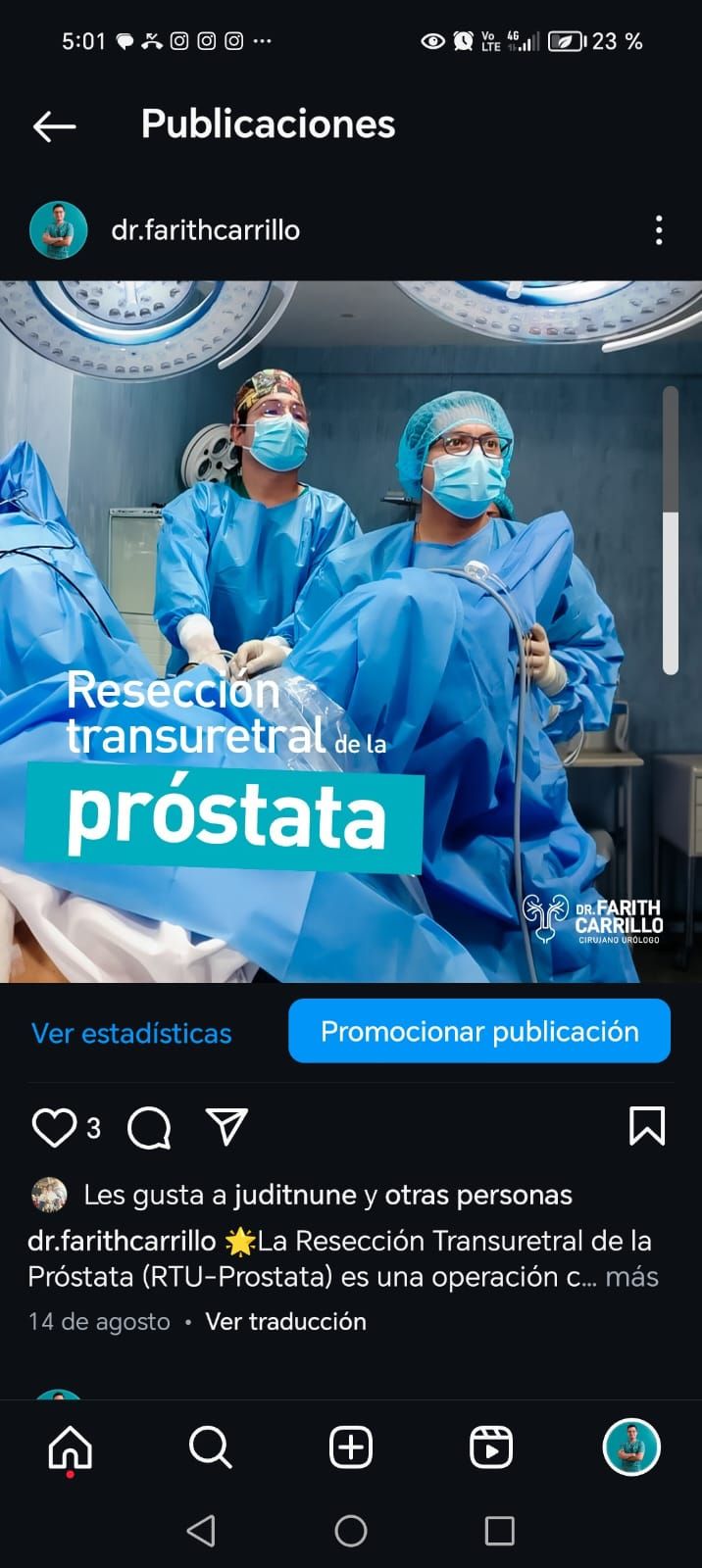Tap the system back button

point(201,1531)
